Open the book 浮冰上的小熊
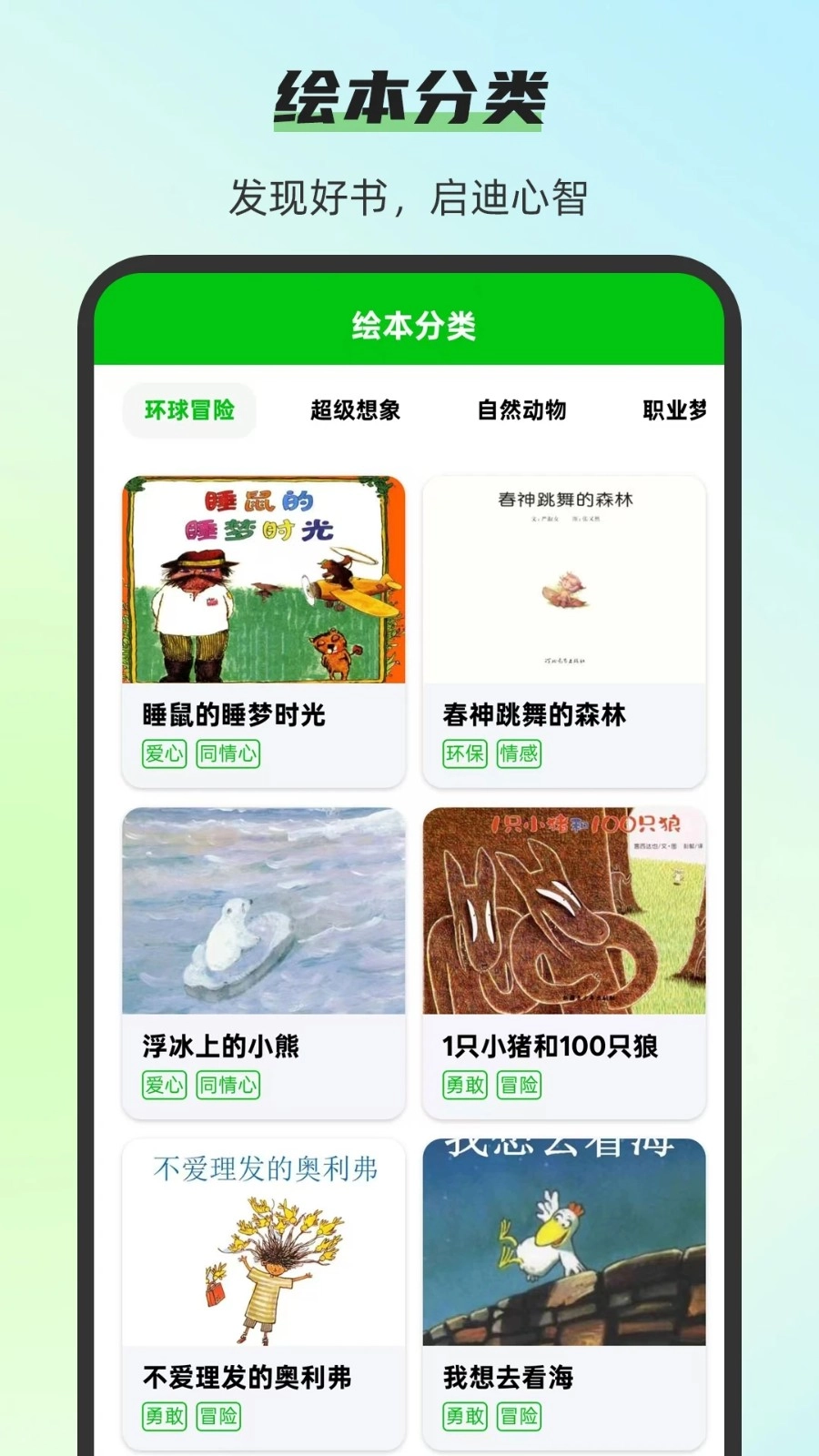The height and width of the screenshot is (1456, 819). click(x=263, y=915)
